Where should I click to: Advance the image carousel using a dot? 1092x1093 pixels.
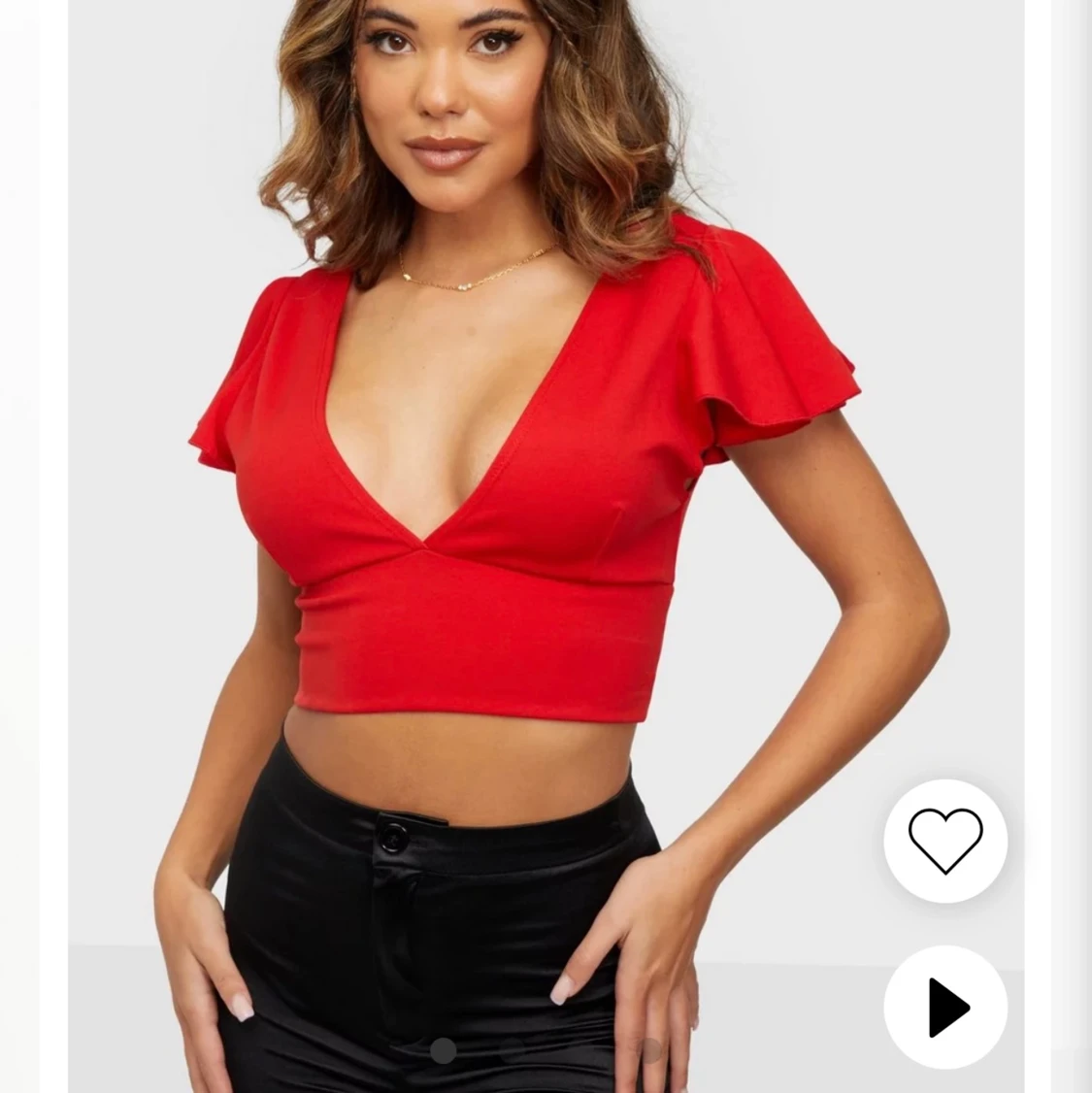coord(512,1050)
